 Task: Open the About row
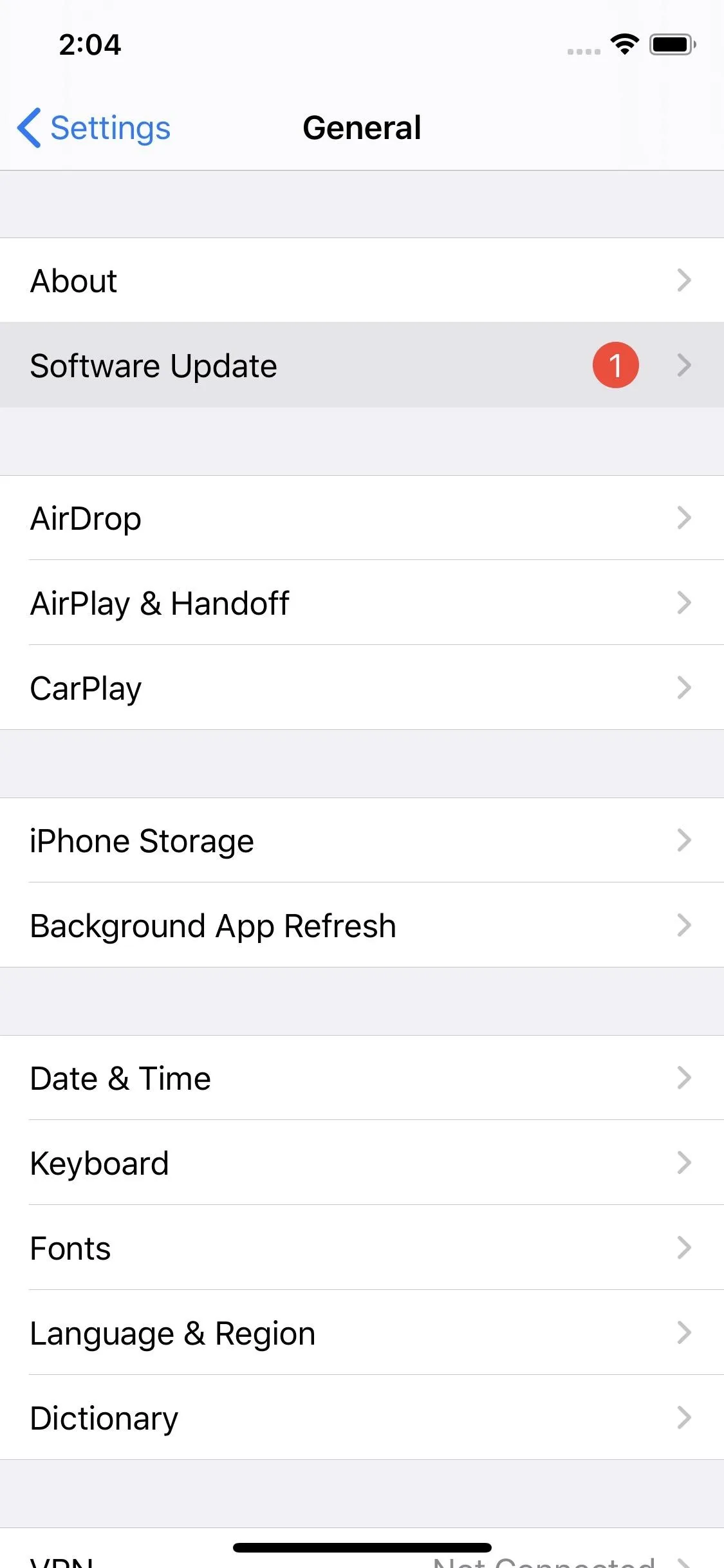362,281
